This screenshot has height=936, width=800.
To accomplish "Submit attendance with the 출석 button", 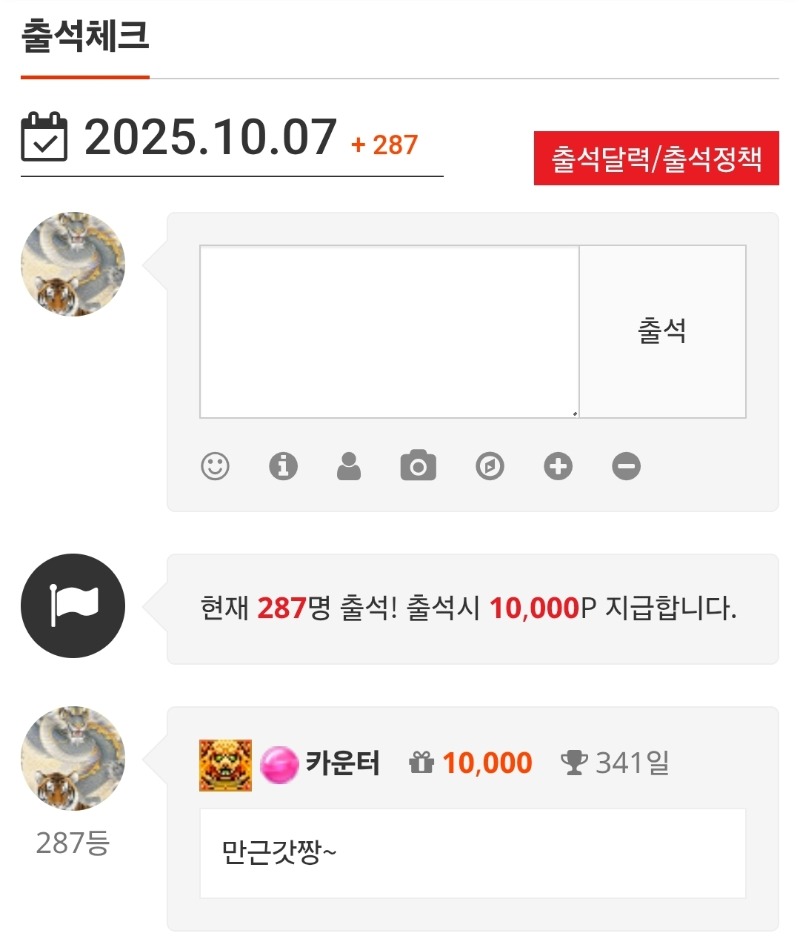I will (662, 331).
